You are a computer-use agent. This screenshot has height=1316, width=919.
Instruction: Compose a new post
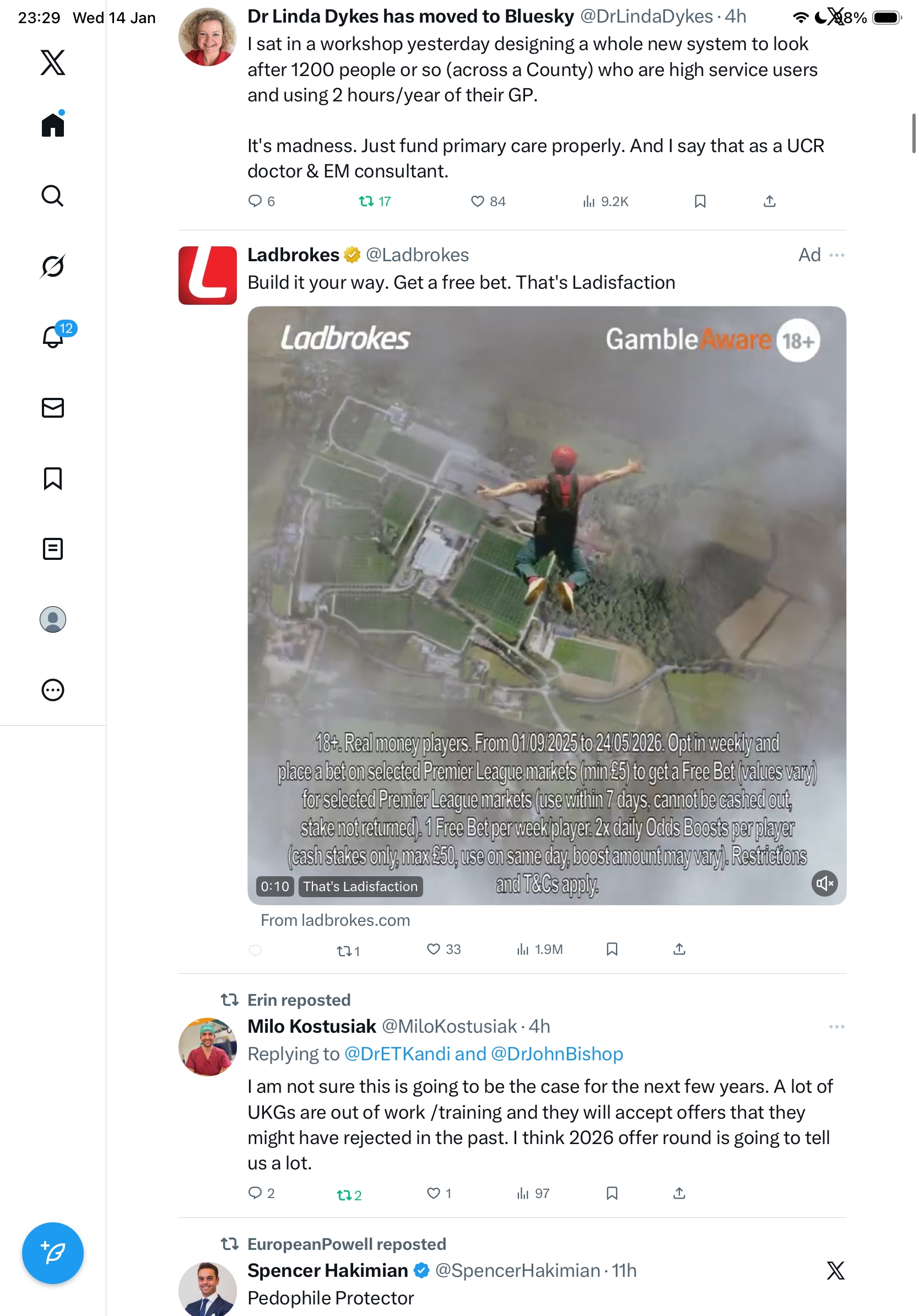click(53, 1253)
